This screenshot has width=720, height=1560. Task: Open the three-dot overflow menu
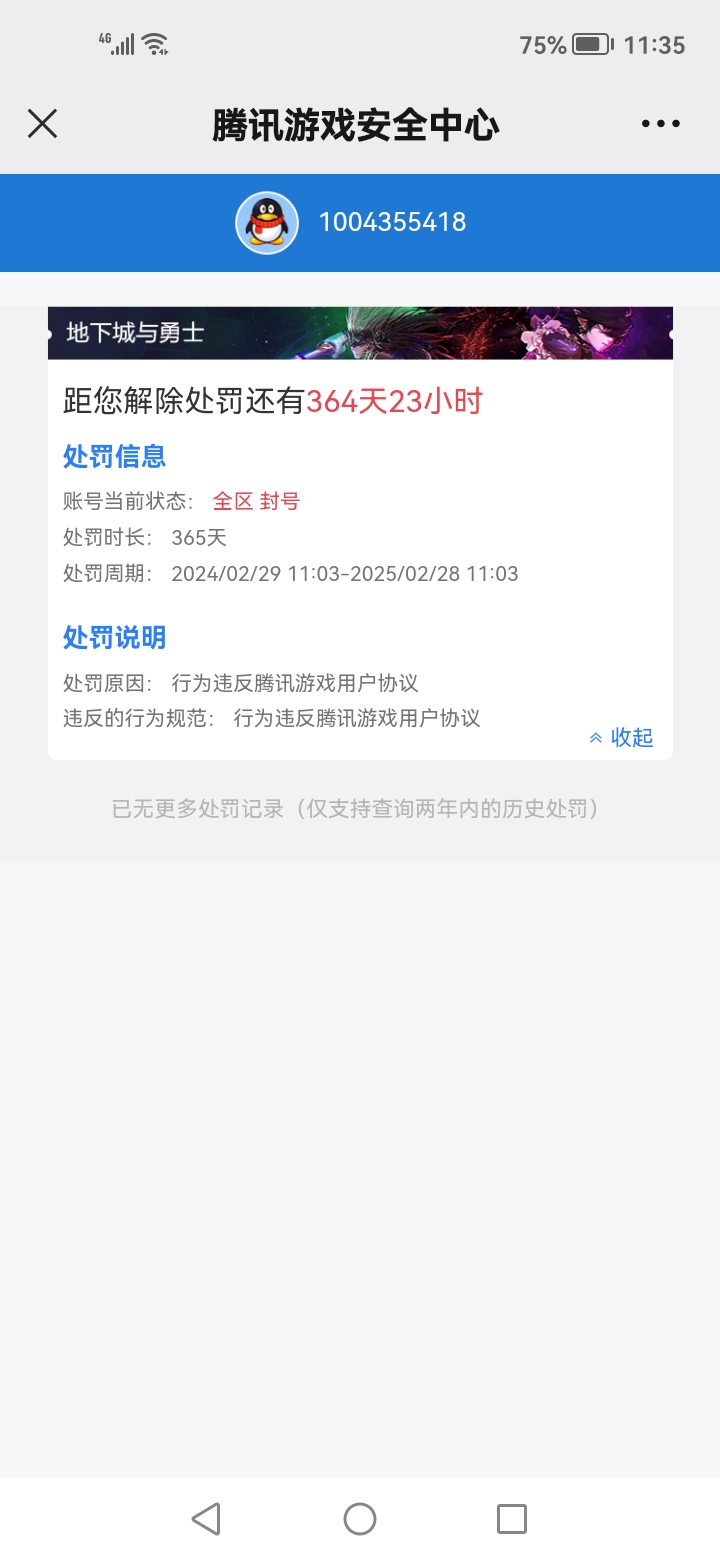[x=660, y=124]
